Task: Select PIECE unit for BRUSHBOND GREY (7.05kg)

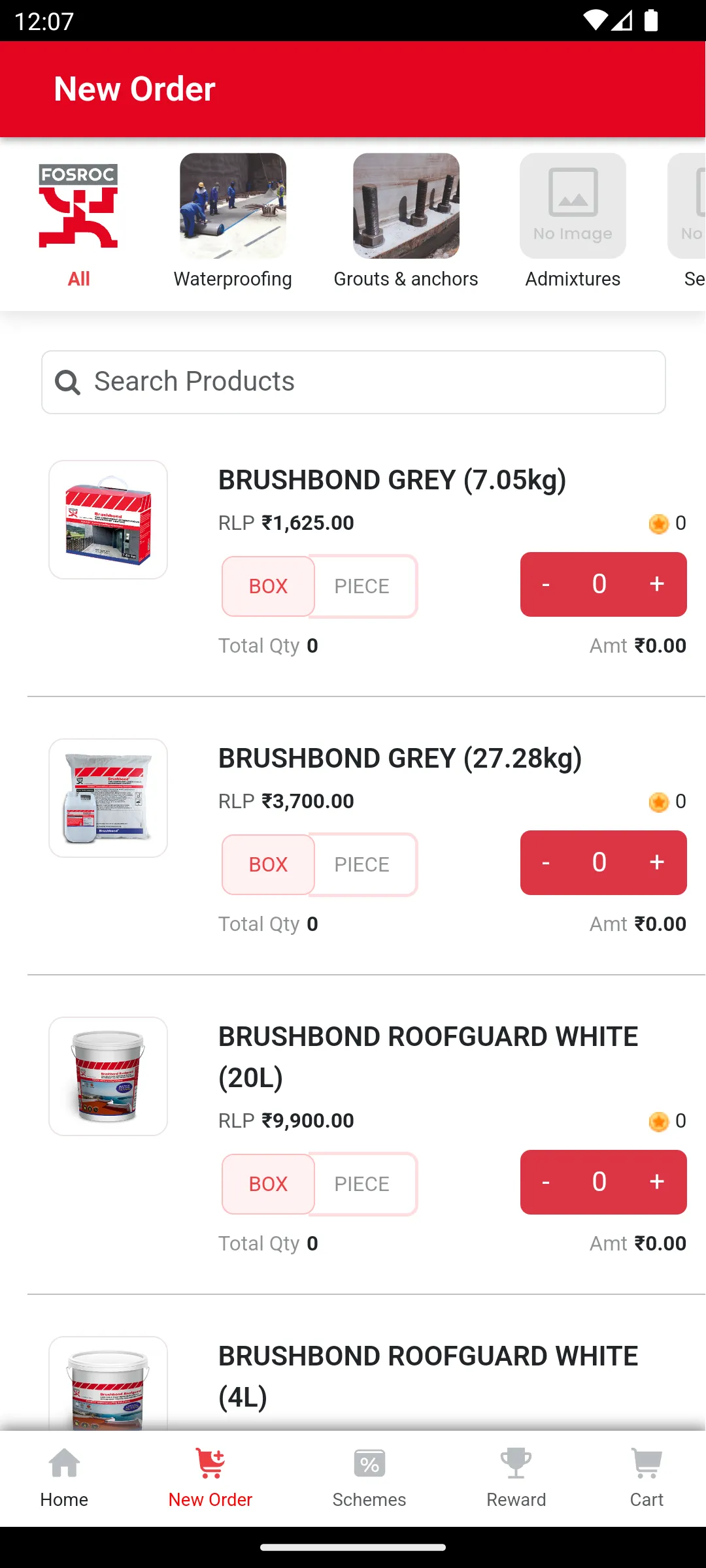Action: tap(362, 586)
